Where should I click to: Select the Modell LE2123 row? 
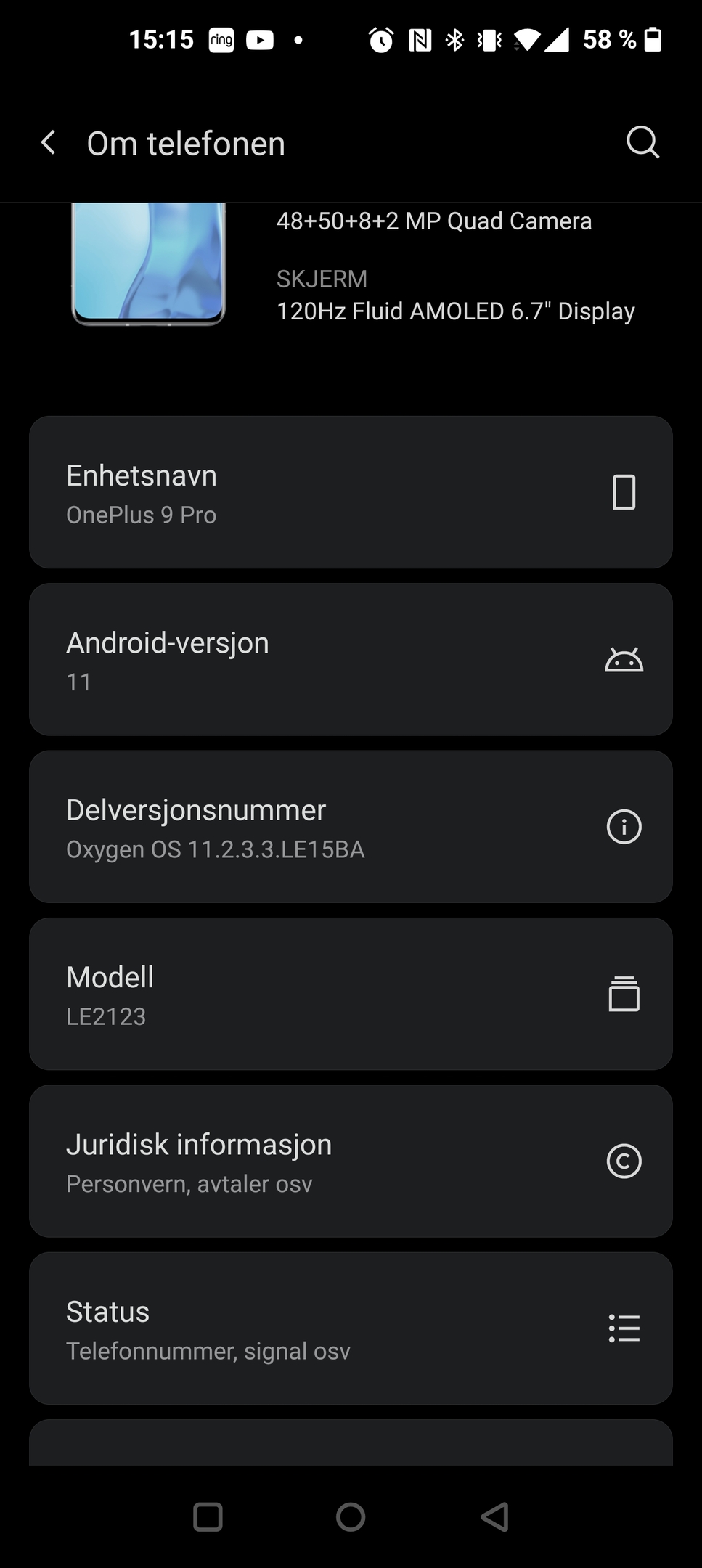coord(351,994)
